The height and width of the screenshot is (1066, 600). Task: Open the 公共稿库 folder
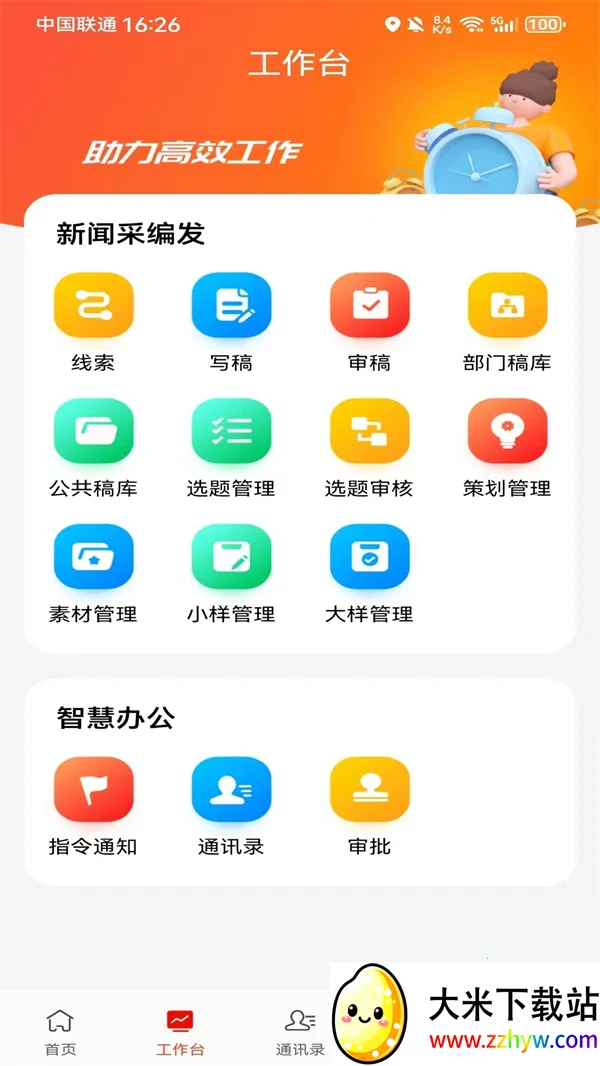pyautogui.click(x=93, y=432)
